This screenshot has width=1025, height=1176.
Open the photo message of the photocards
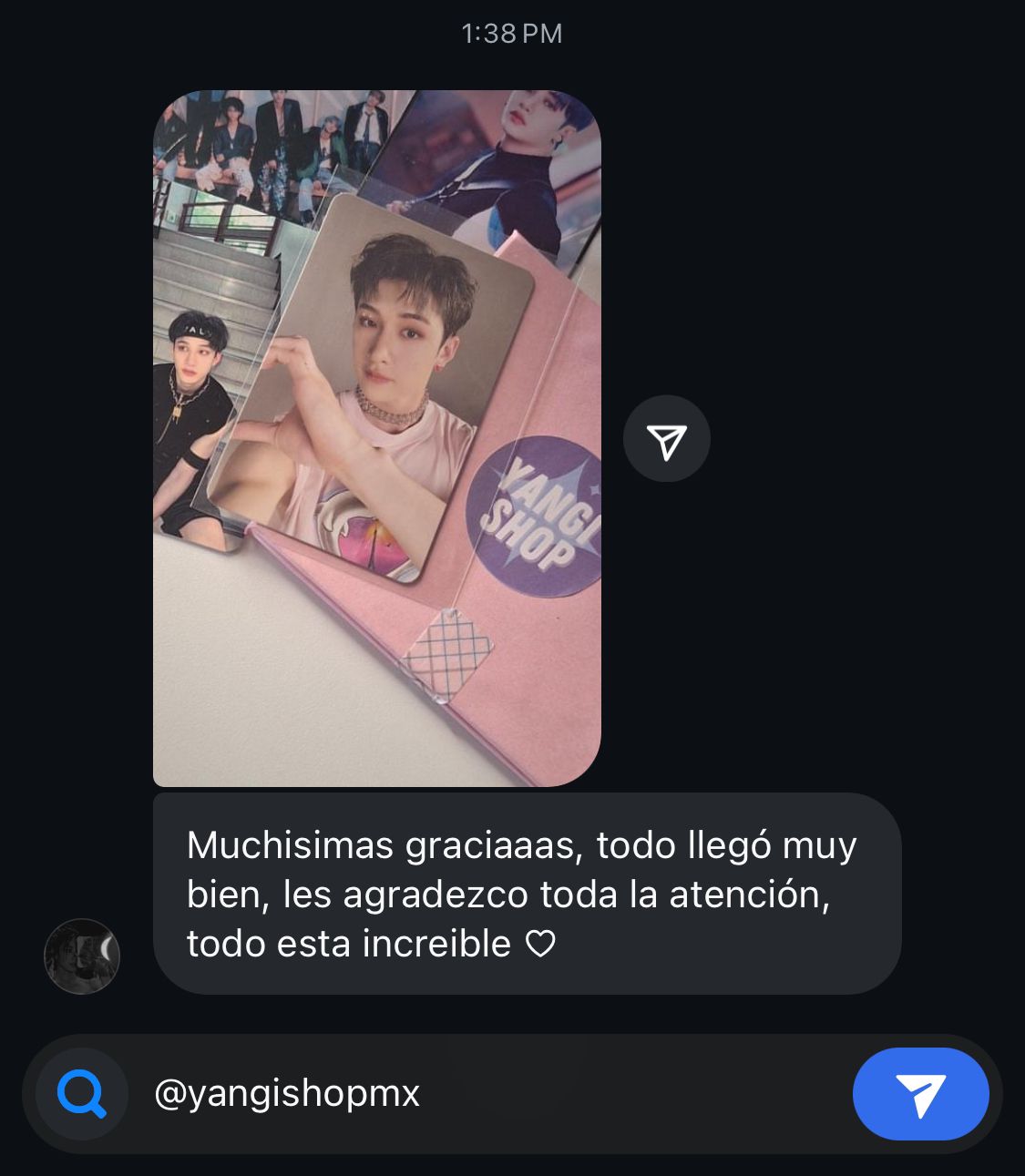(376, 437)
